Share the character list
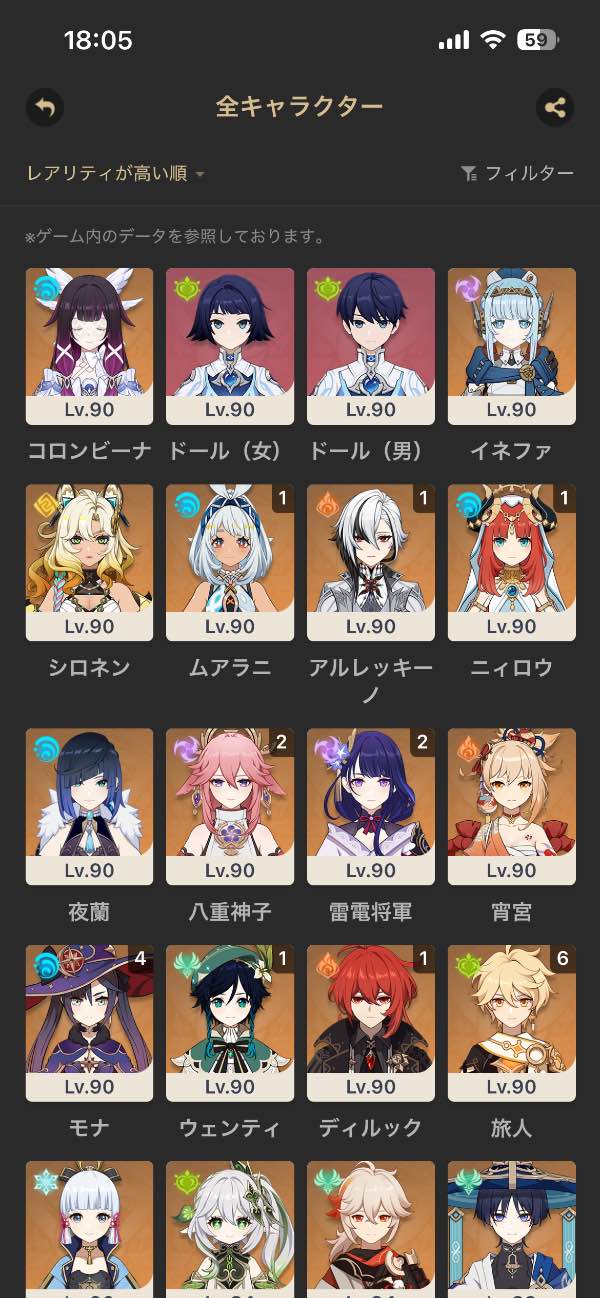 pos(555,107)
